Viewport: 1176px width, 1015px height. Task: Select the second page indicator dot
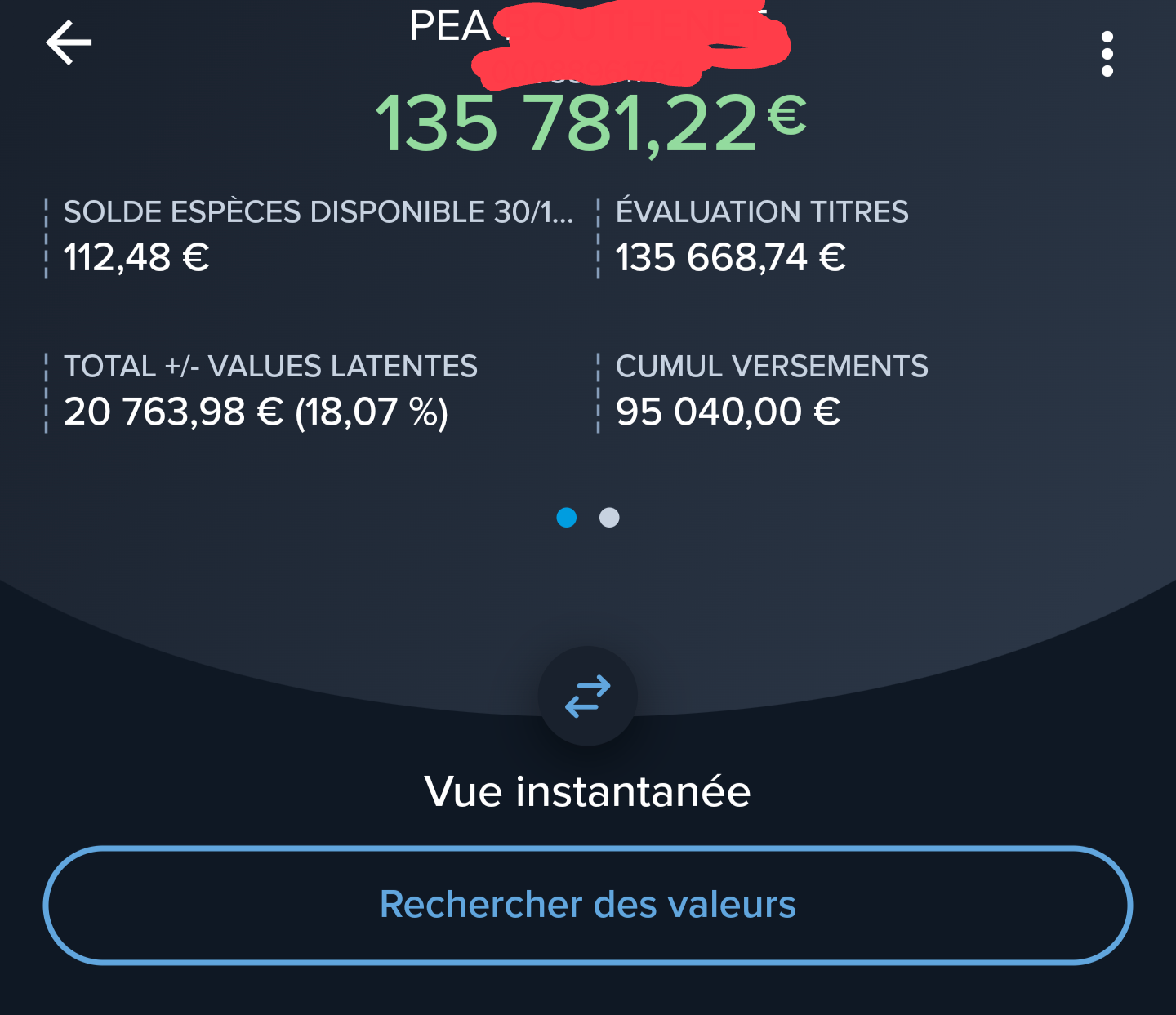[609, 518]
